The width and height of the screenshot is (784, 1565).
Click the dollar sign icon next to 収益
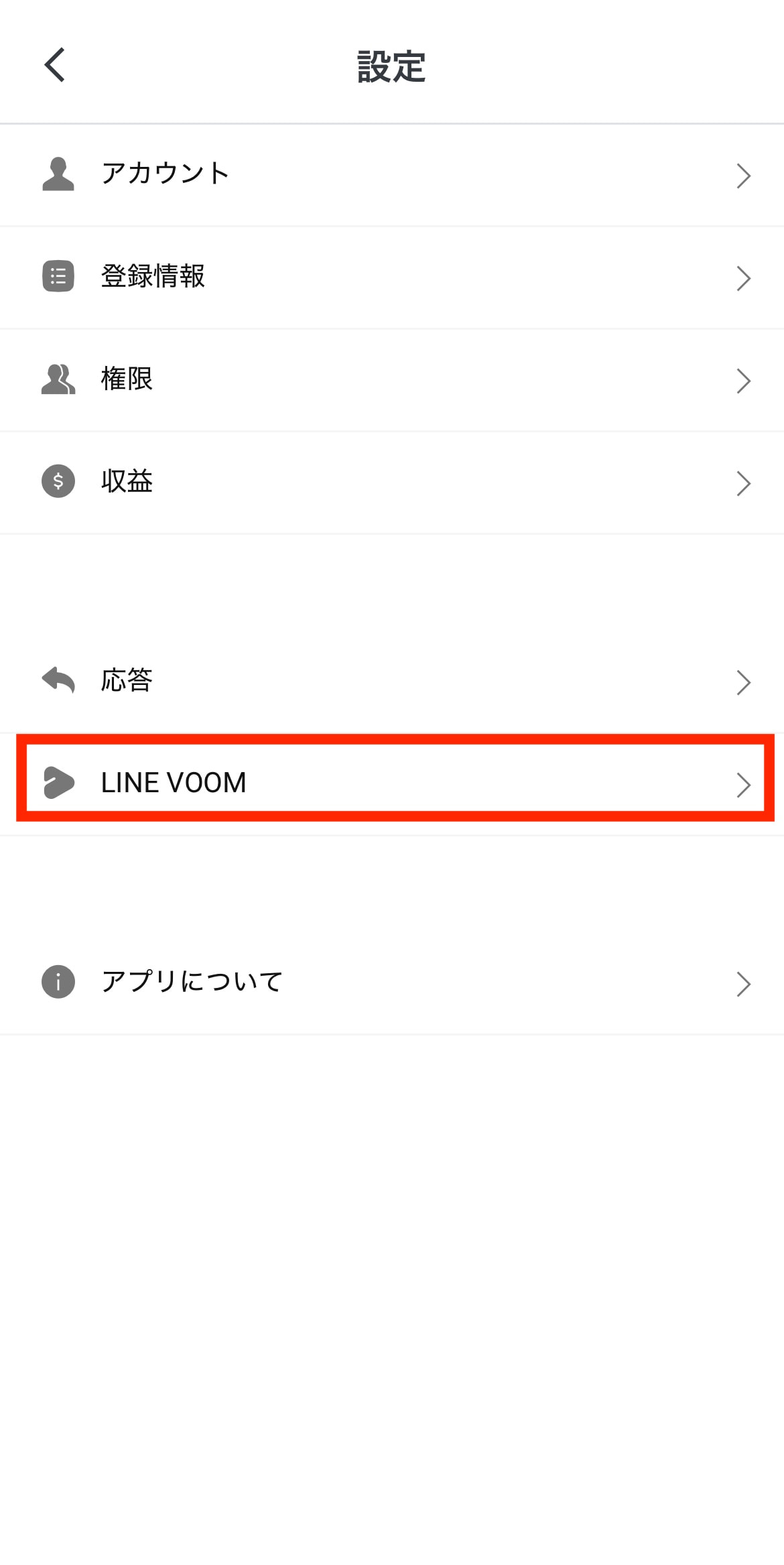click(58, 482)
